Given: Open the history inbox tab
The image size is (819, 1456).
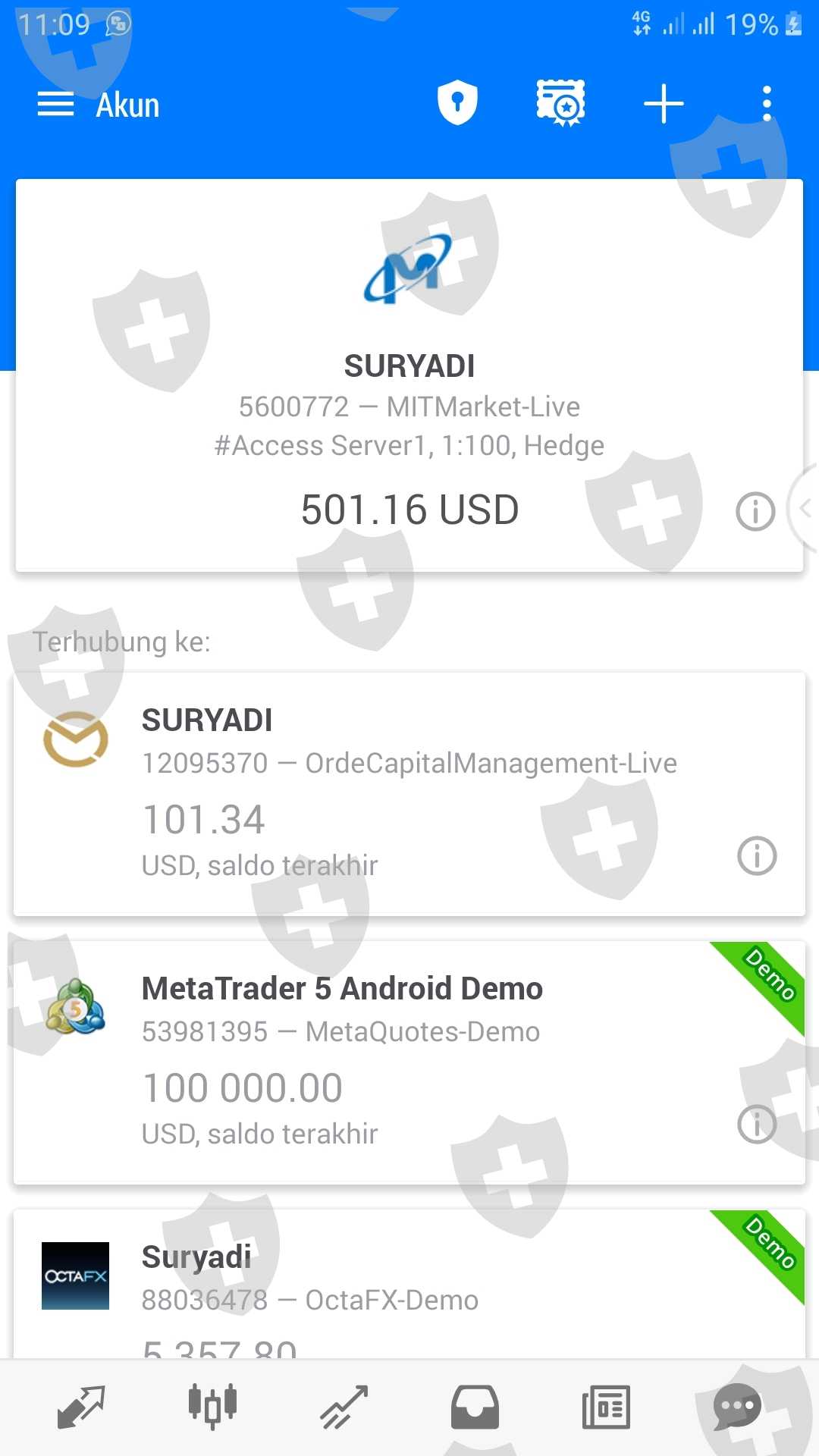Looking at the screenshot, I should click(x=475, y=1407).
